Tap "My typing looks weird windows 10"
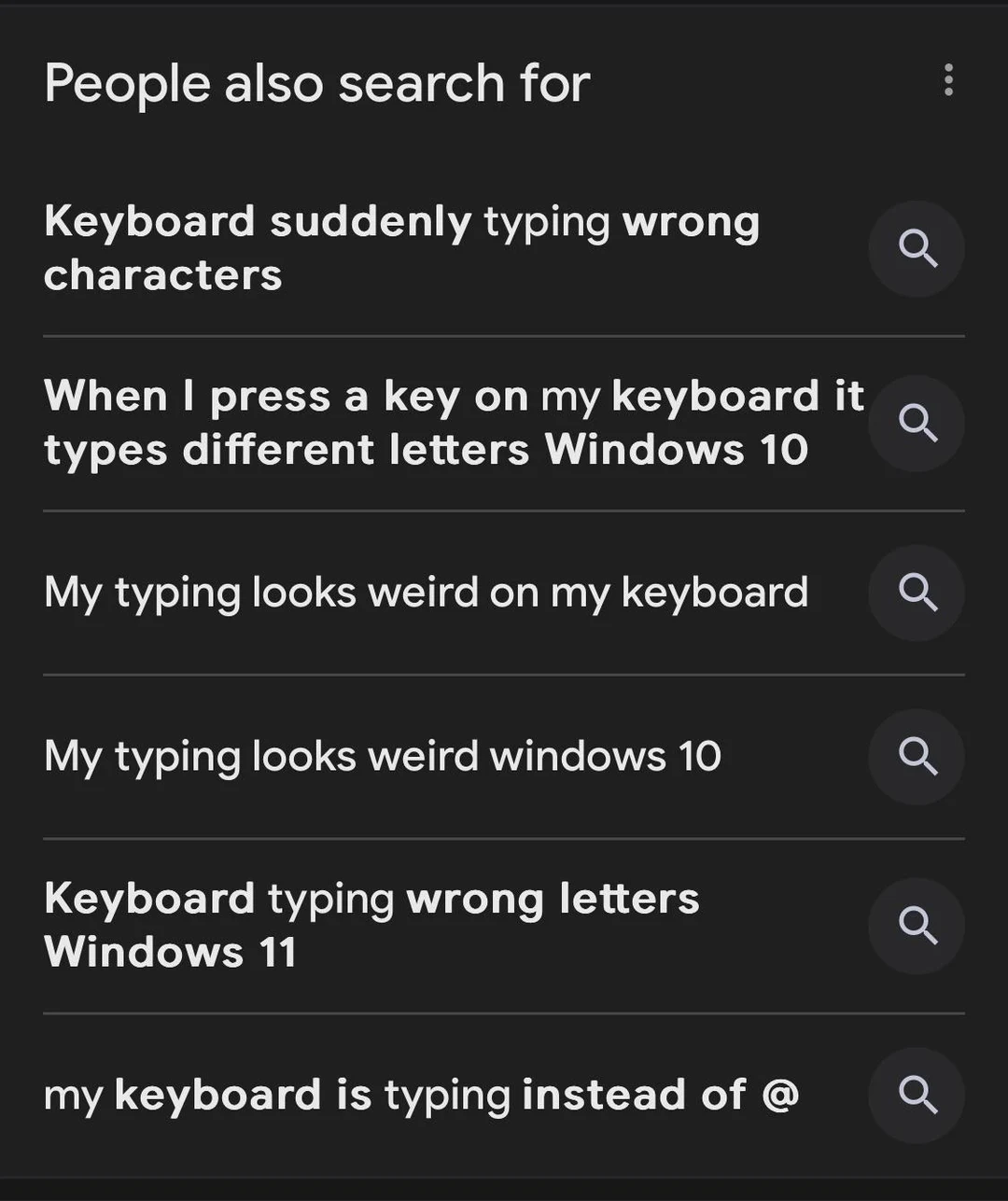The width and height of the screenshot is (1008, 1201). pyautogui.click(x=383, y=756)
